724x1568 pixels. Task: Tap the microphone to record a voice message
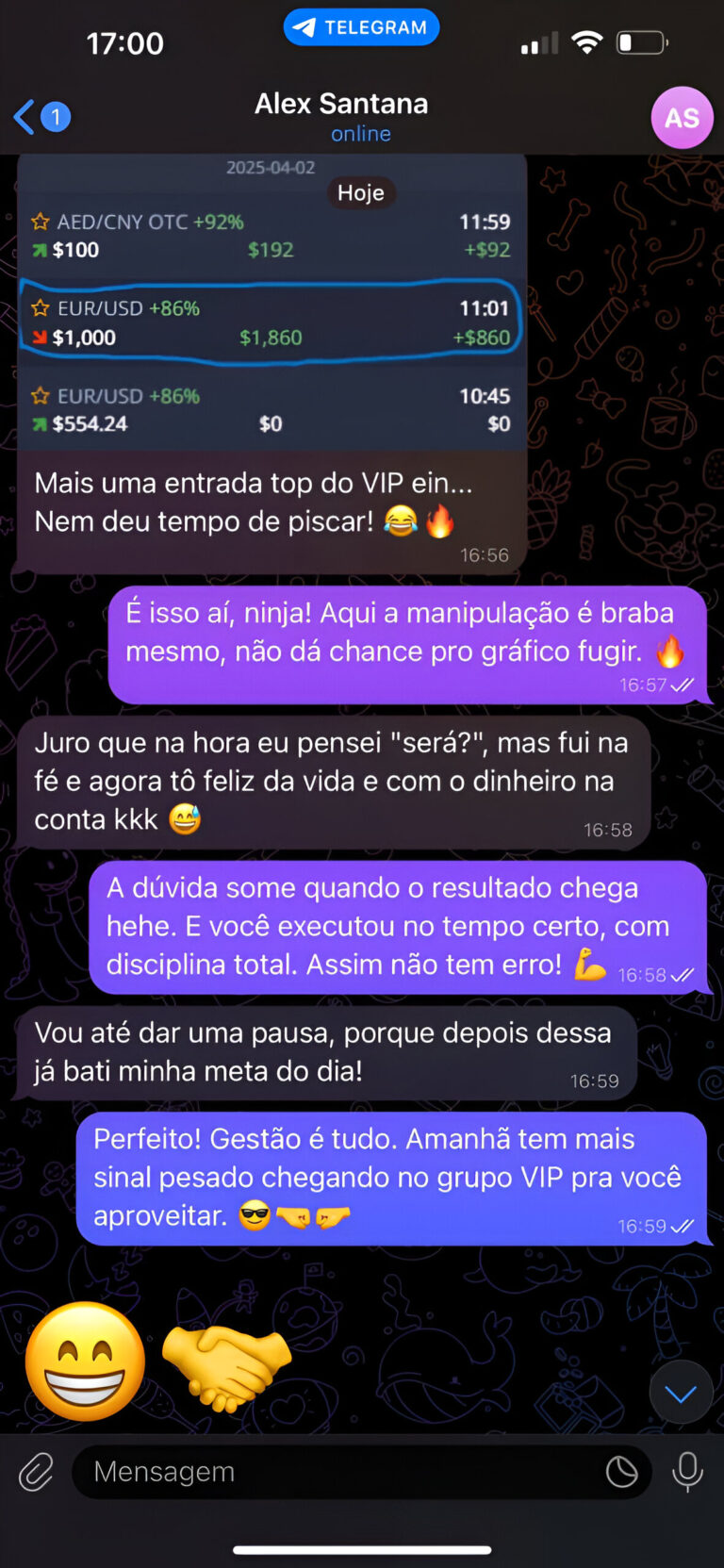[x=687, y=1471]
